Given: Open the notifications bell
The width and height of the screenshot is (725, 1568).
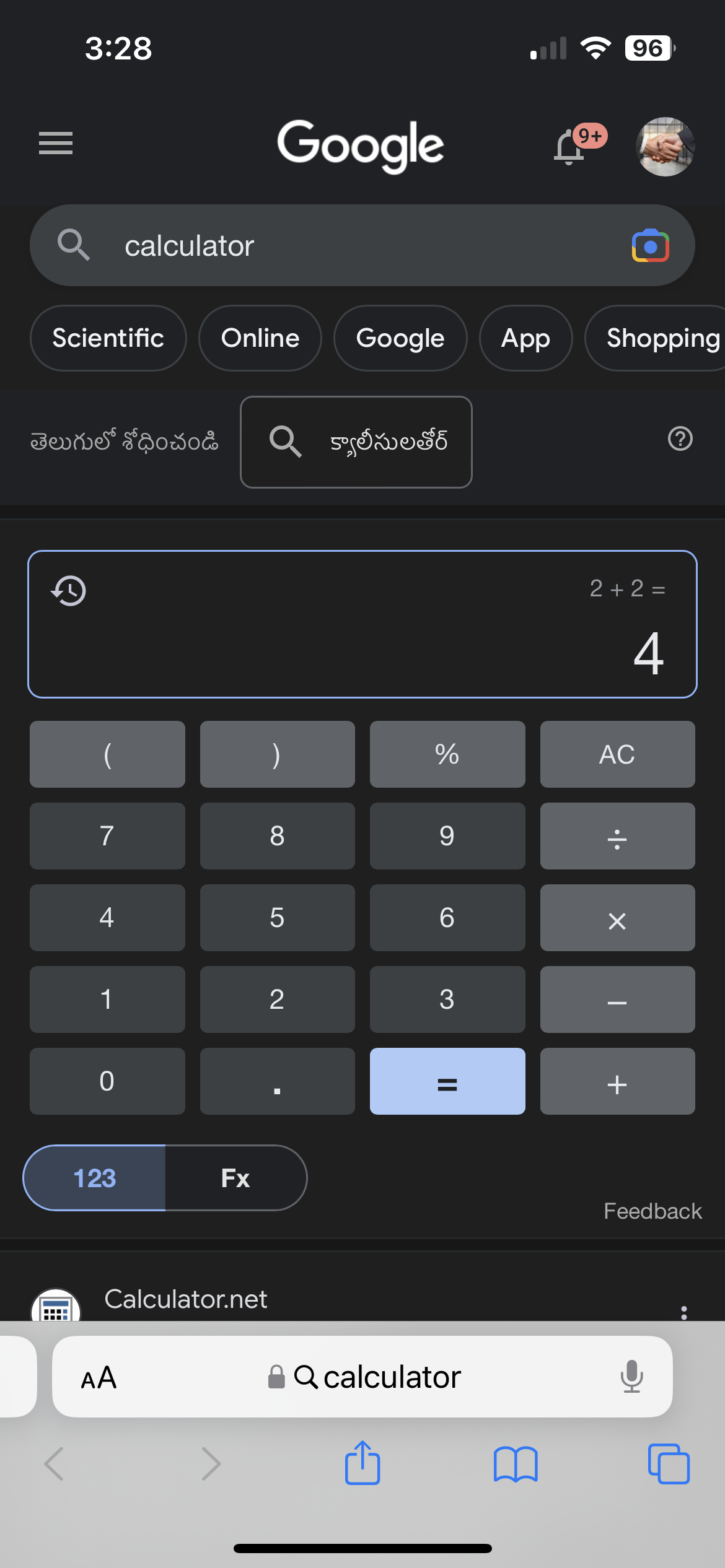Looking at the screenshot, I should point(569,147).
